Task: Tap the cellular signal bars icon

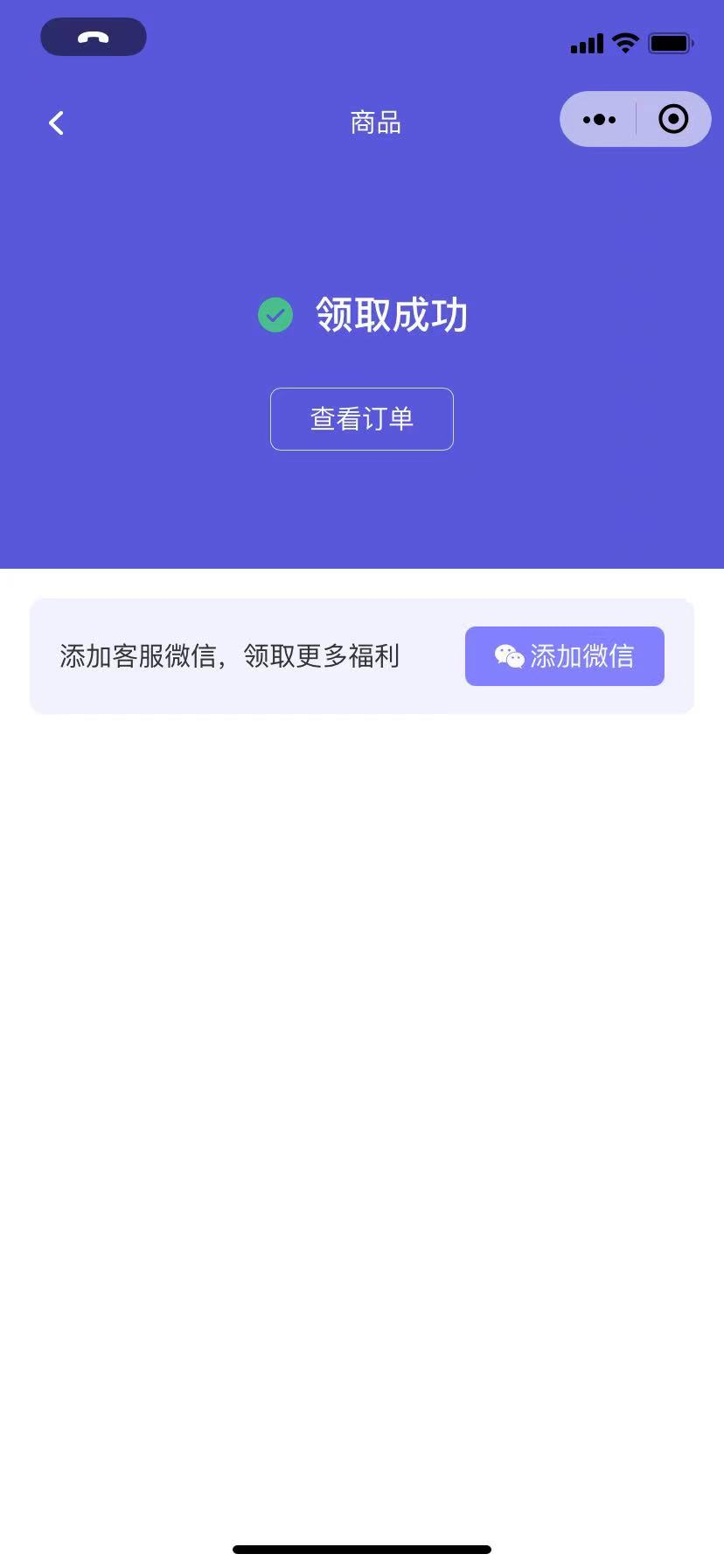Action: pos(586,43)
